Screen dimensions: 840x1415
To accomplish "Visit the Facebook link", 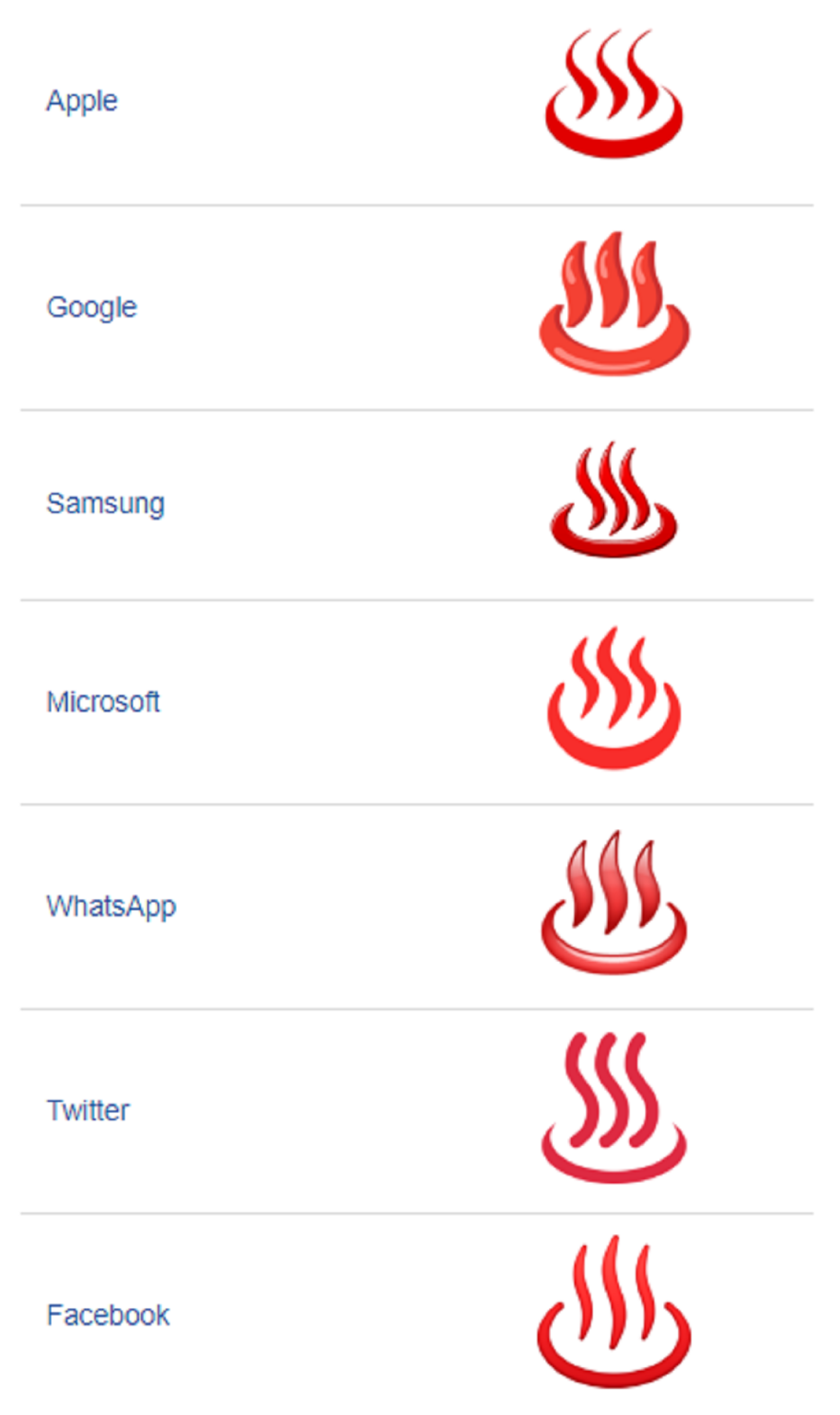I will (x=108, y=1316).
